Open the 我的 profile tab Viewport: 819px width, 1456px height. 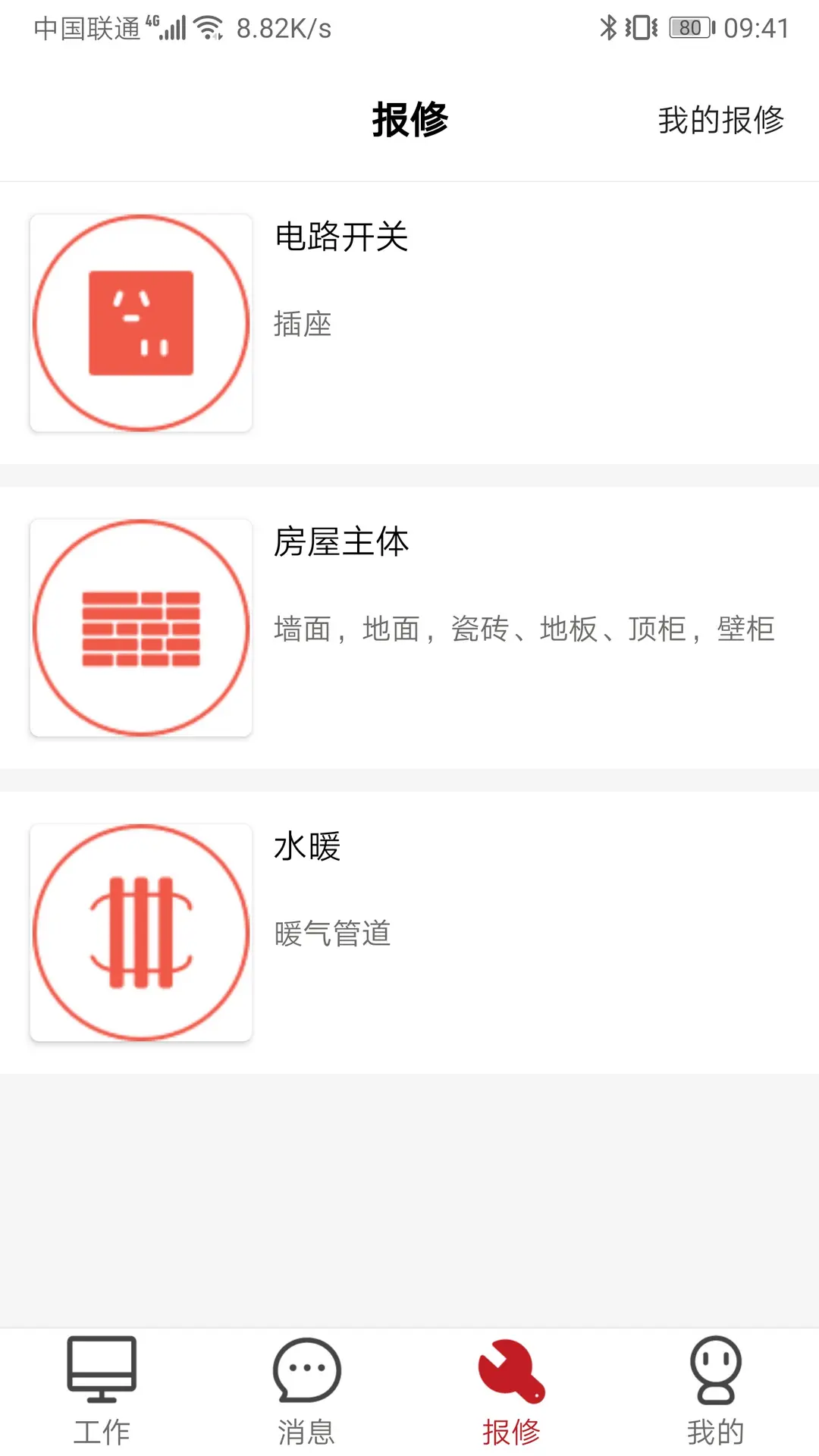point(717,1392)
